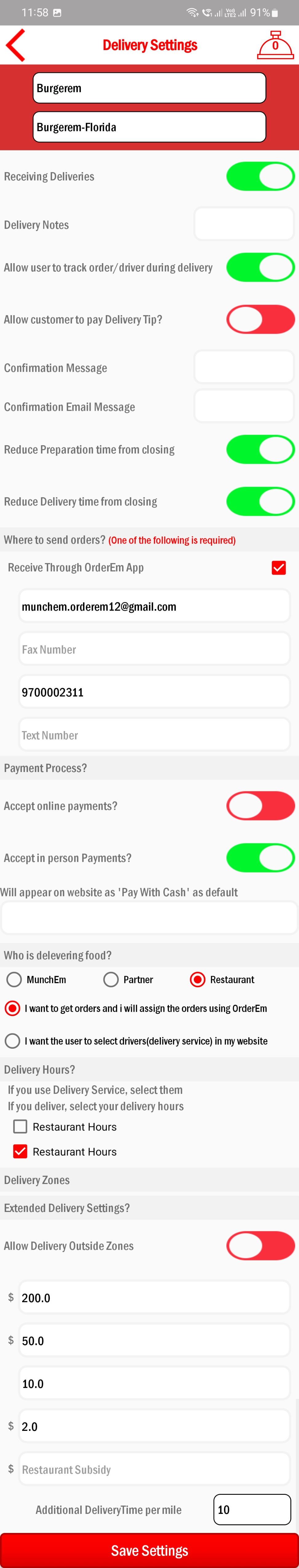299x1568 pixels.
Task: Disable order/driver tracking during delivery
Action: pos(260,267)
